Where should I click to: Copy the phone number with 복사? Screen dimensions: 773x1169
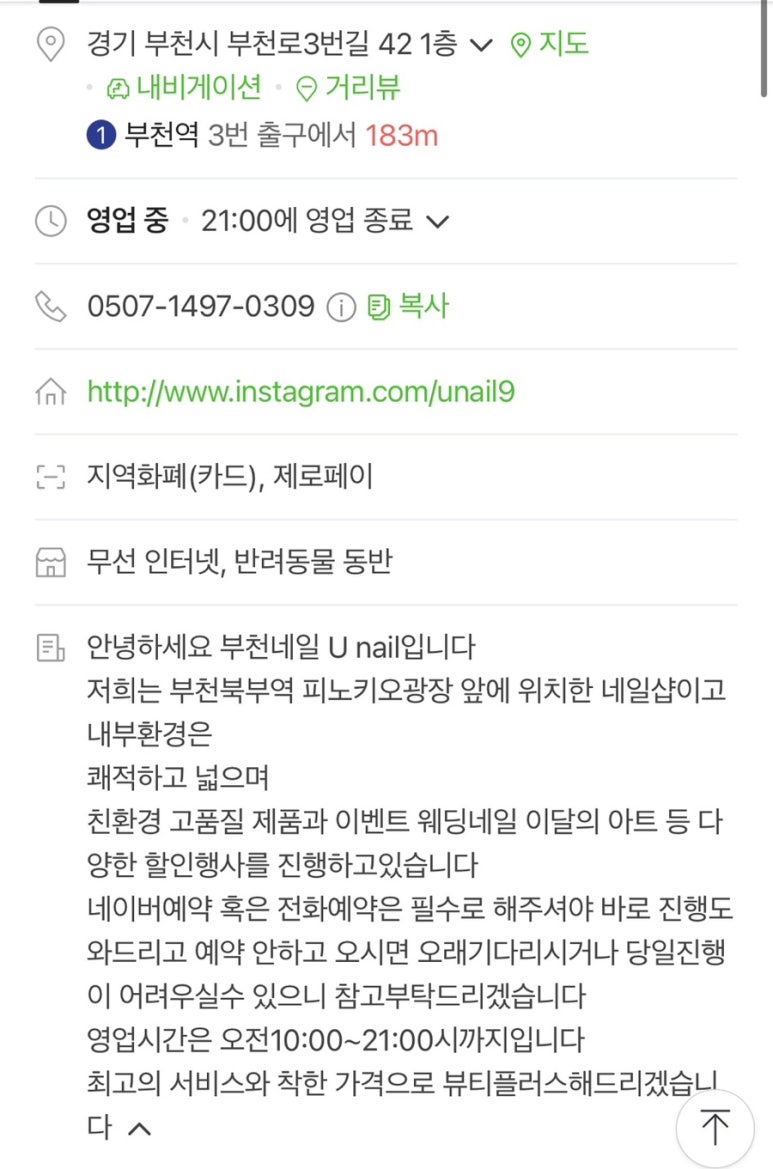(409, 306)
